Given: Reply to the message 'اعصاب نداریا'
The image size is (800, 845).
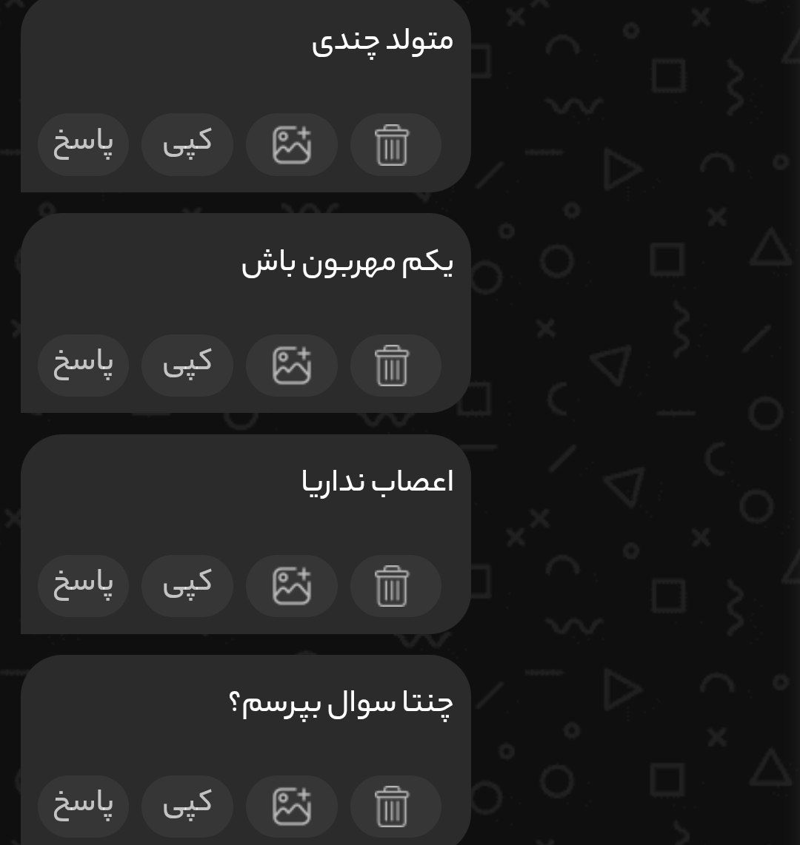Looking at the screenshot, I should pos(84,585).
